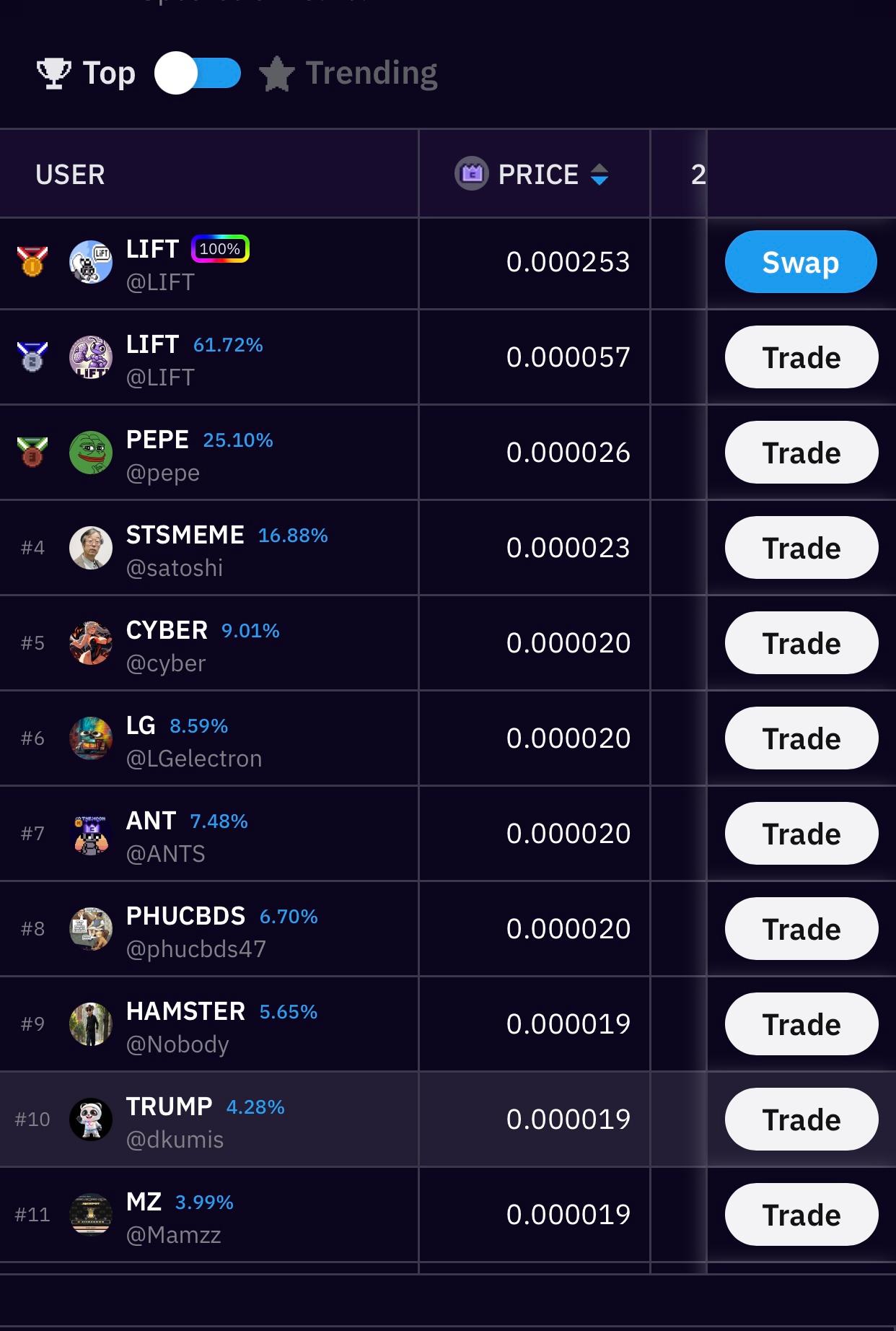
Task: Trade the PHUCBDS token
Action: click(x=801, y=929)
